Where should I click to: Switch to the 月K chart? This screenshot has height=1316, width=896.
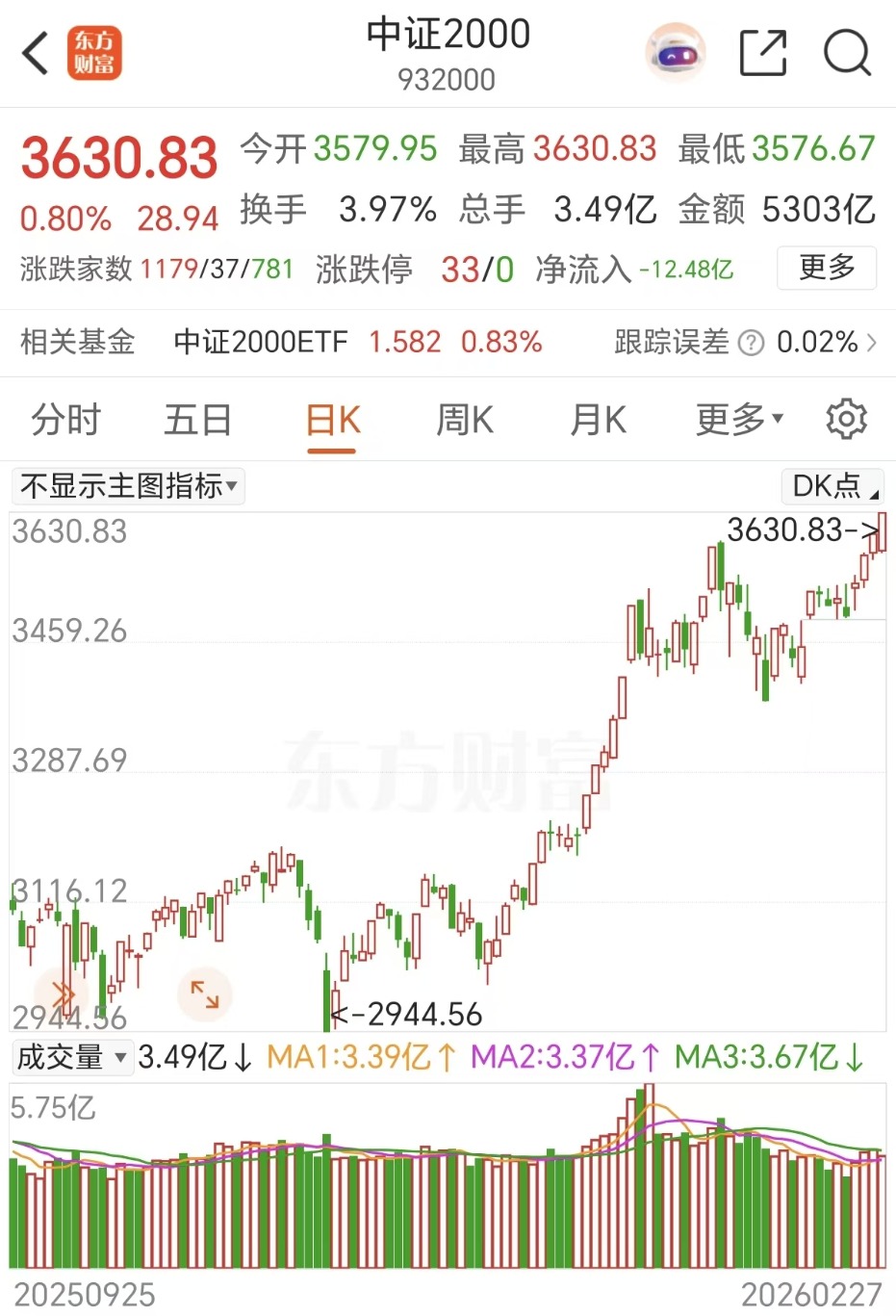pyautogui.click(x=598, y=420)
